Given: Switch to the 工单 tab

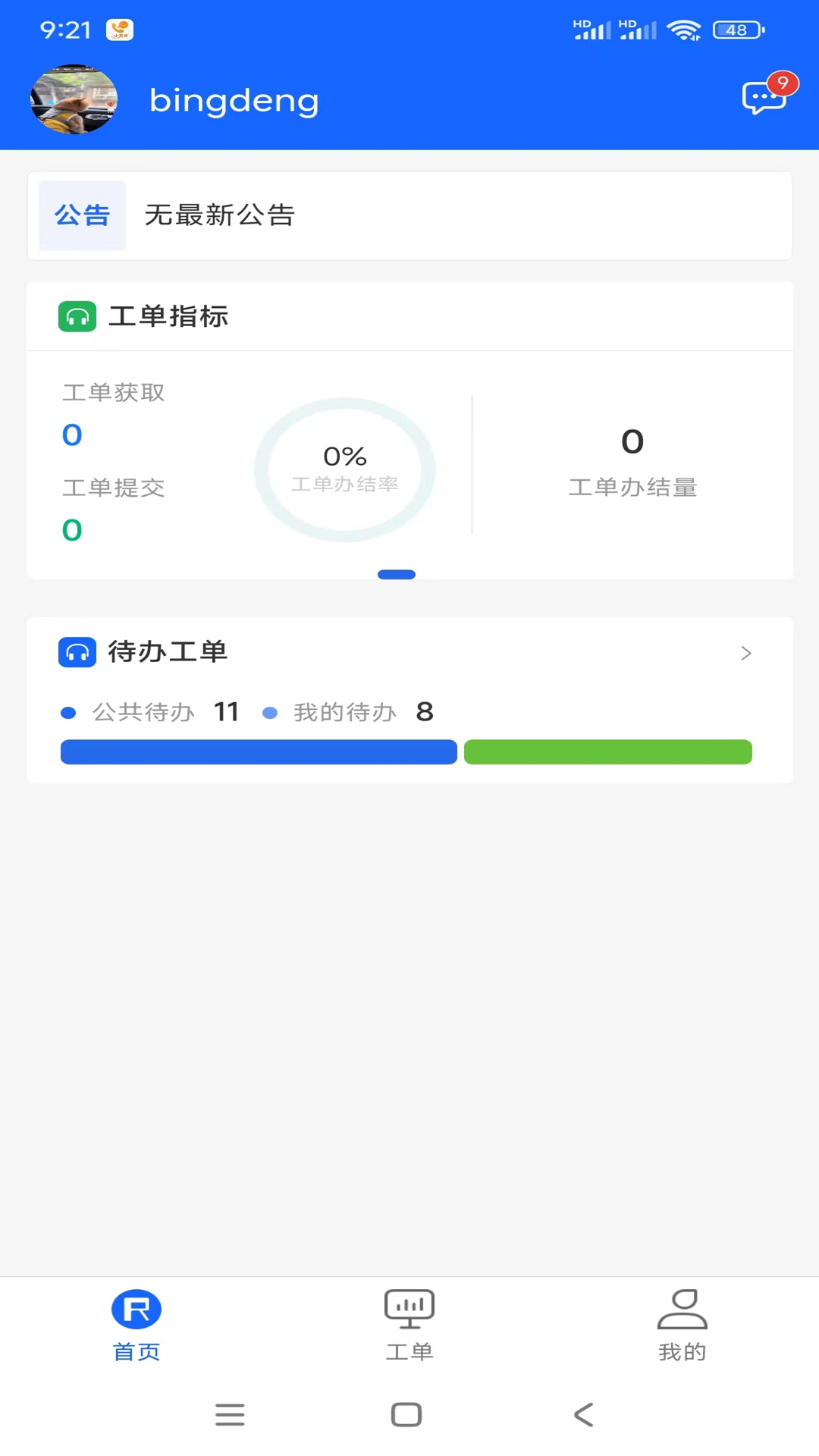Looking at the screenshot, I should click(x=409, y=1325).
